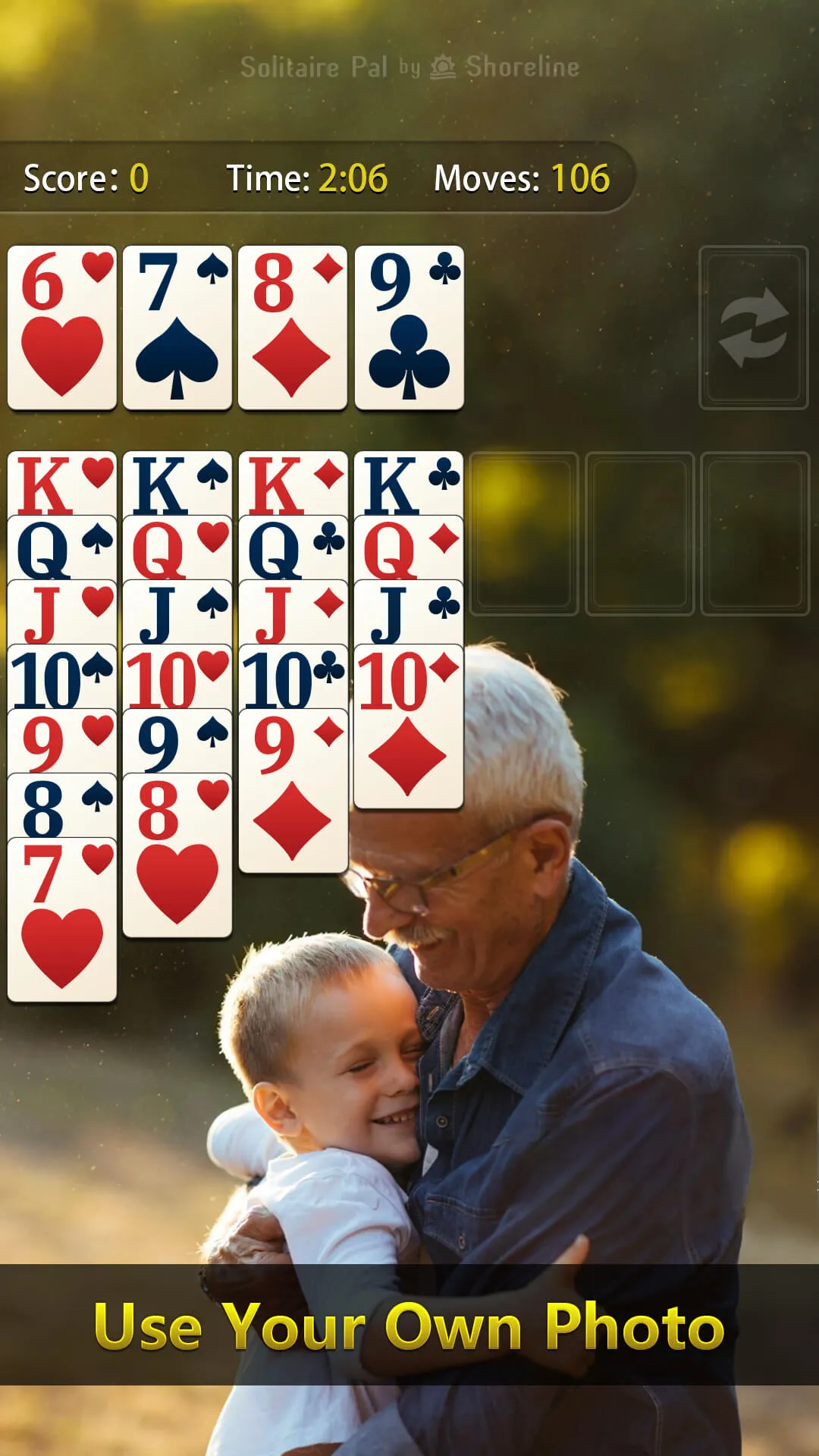Tap the 10 of diamonds tableau card
Viewport: 819px width, 1456px height.
[409, 728]
